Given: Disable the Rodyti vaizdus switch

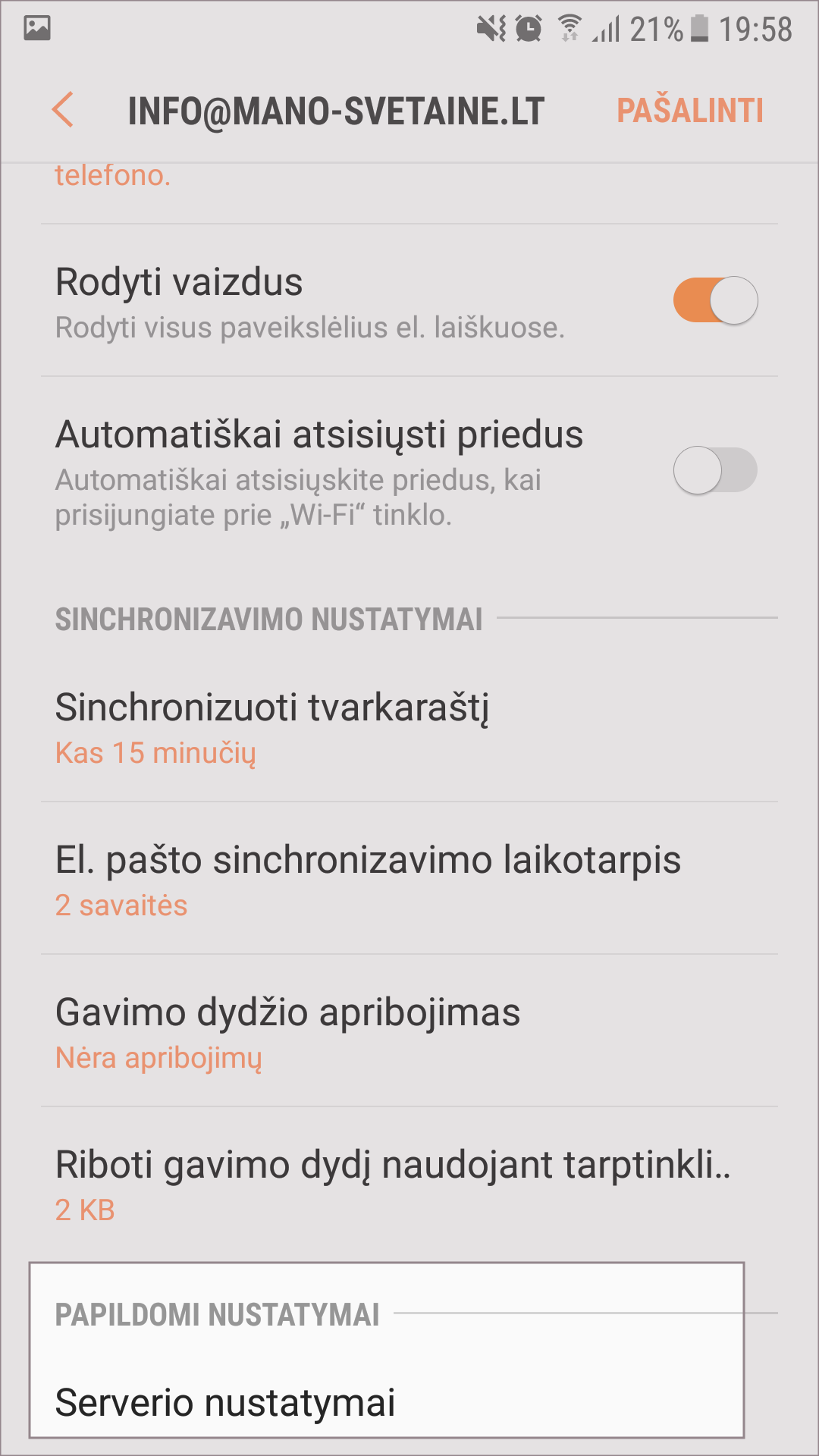Looking at the screenshot, I should [715, 301].
